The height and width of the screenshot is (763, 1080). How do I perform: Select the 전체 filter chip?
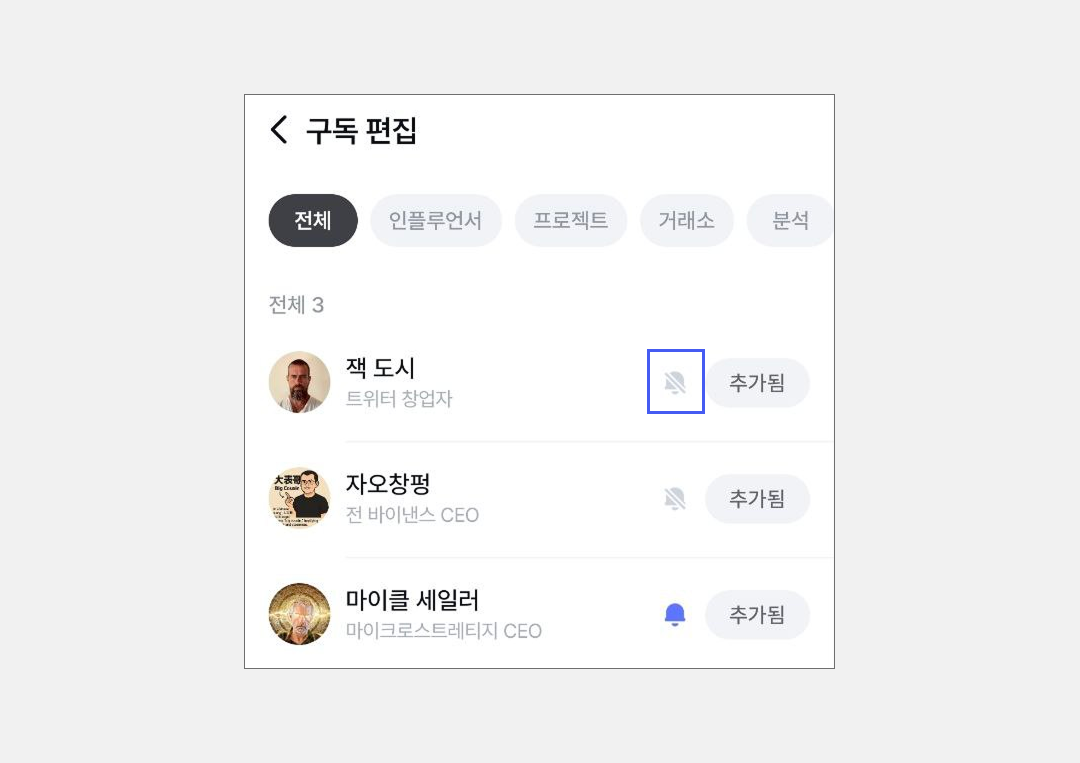click(313, 220)
